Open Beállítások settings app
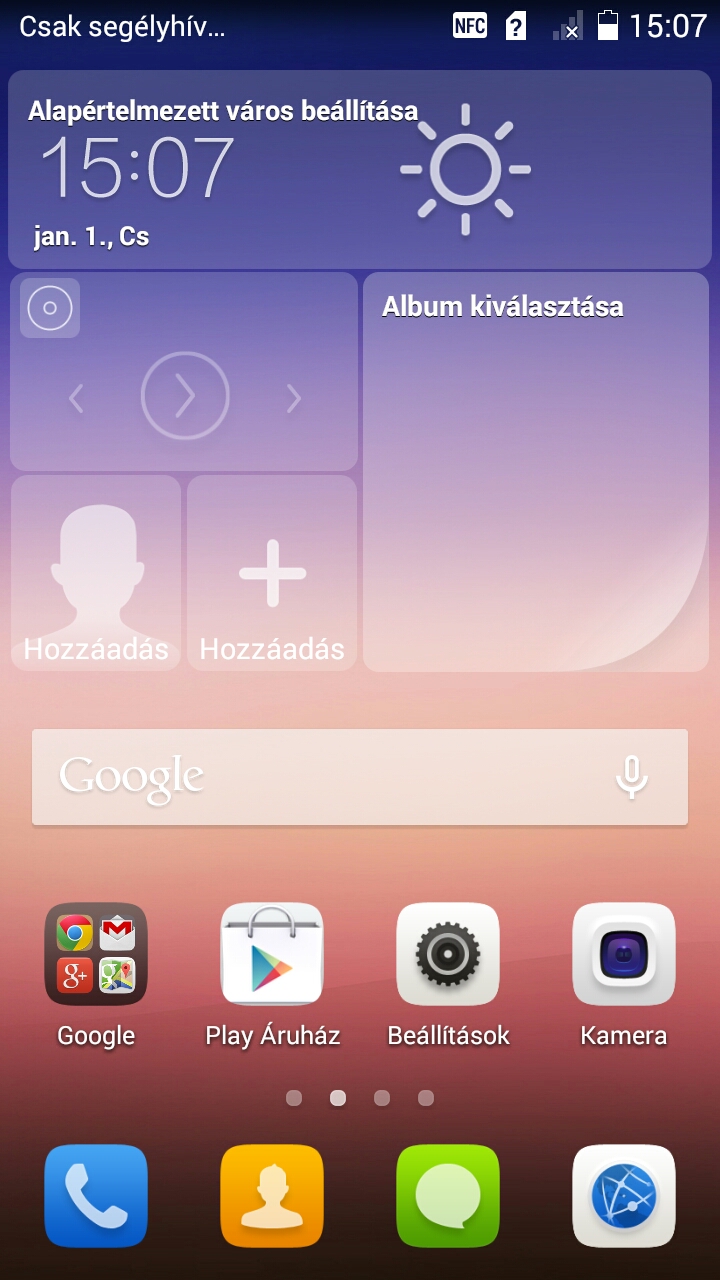720x1280 pixels. (x=448, y=954)
